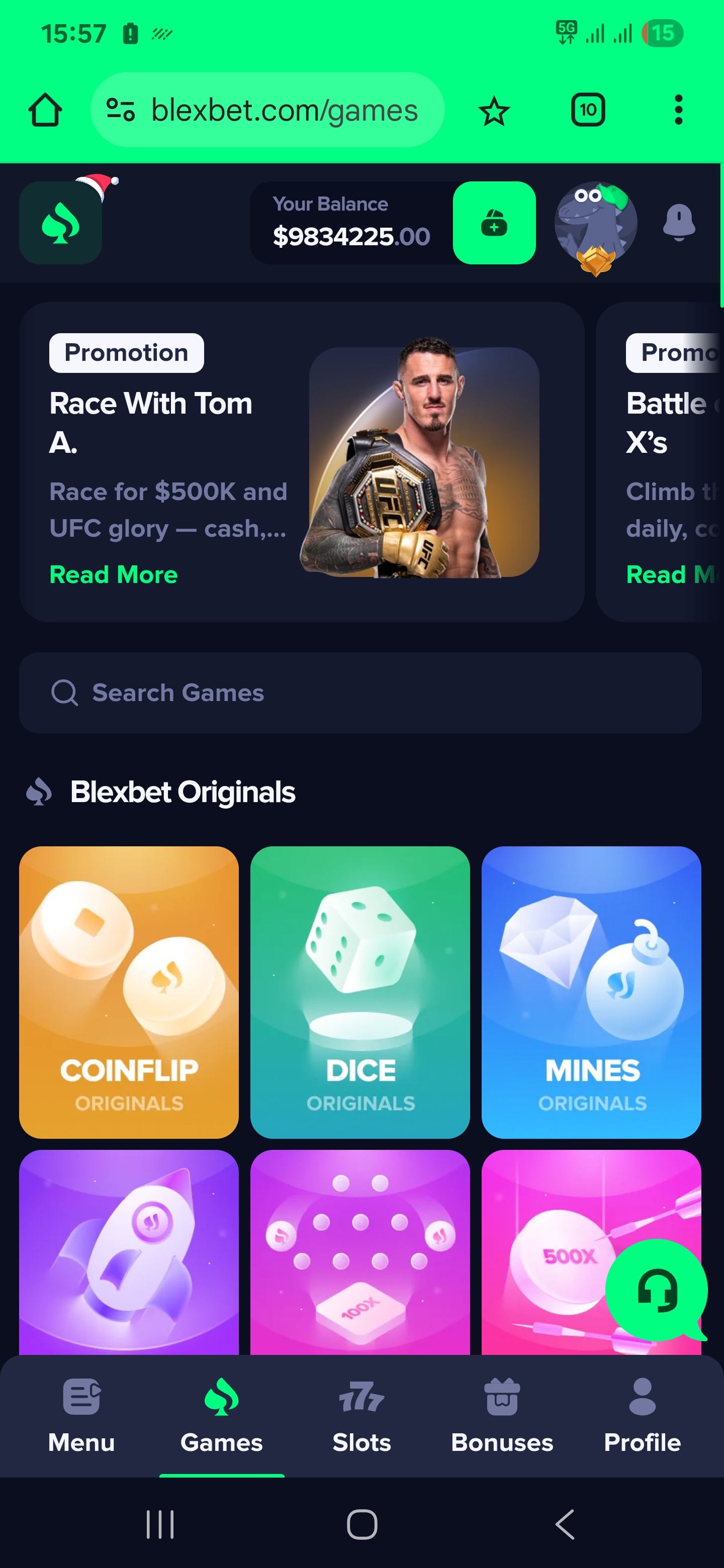
Task: Launch the Dice Originals game
Action: [x=360, y=992]
